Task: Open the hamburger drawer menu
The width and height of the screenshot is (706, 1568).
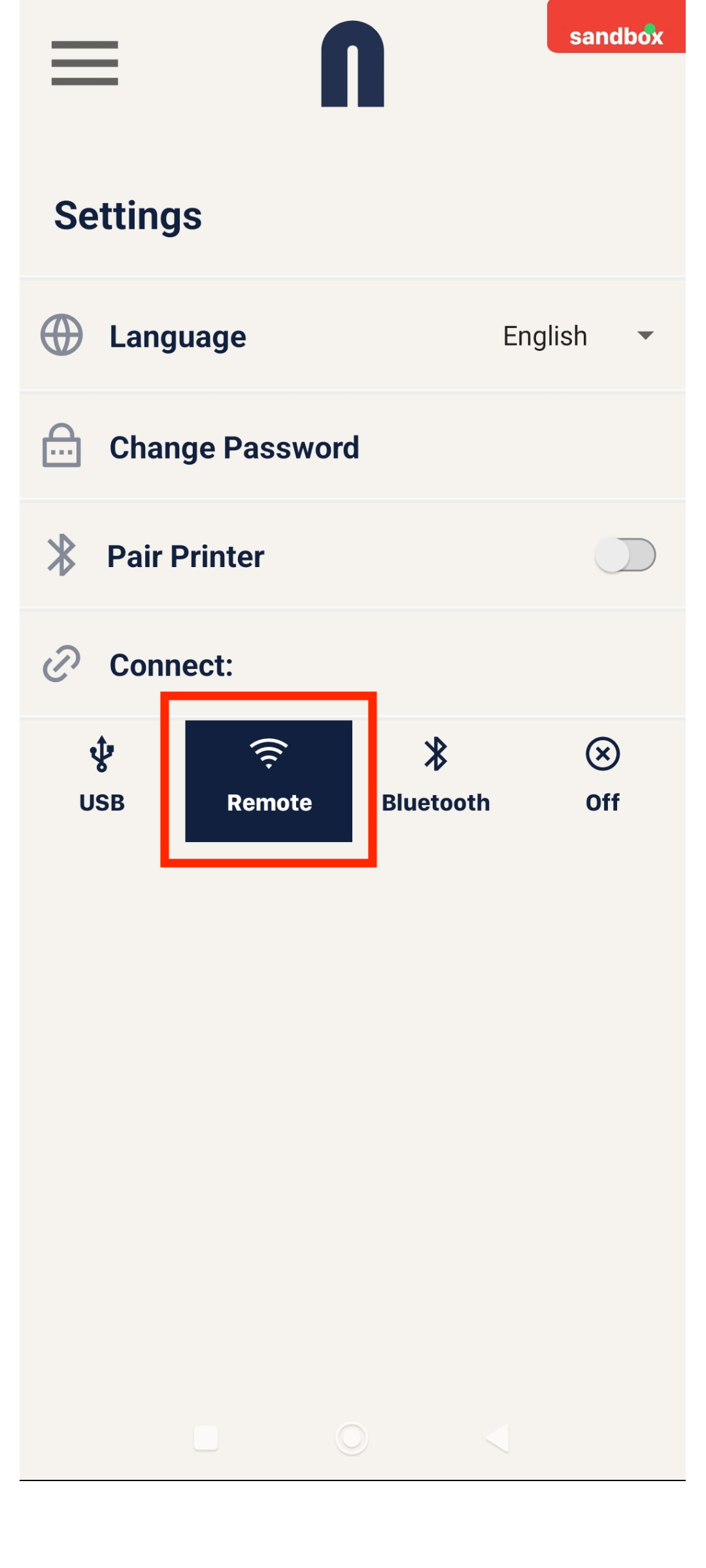Action: click(85, 63)
